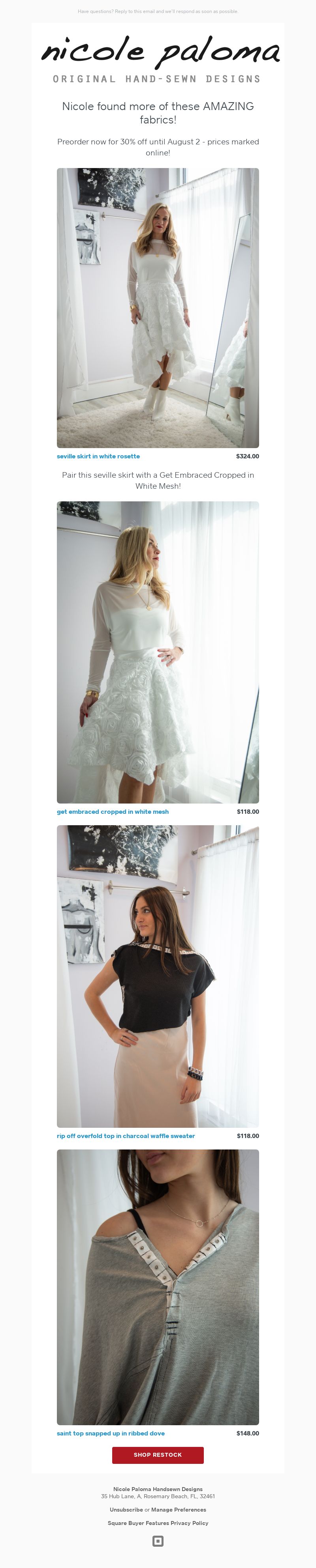This screenshot has height=1568, width=316.
Task: Read the Privacy Policy
Action: pos(189,1523)
